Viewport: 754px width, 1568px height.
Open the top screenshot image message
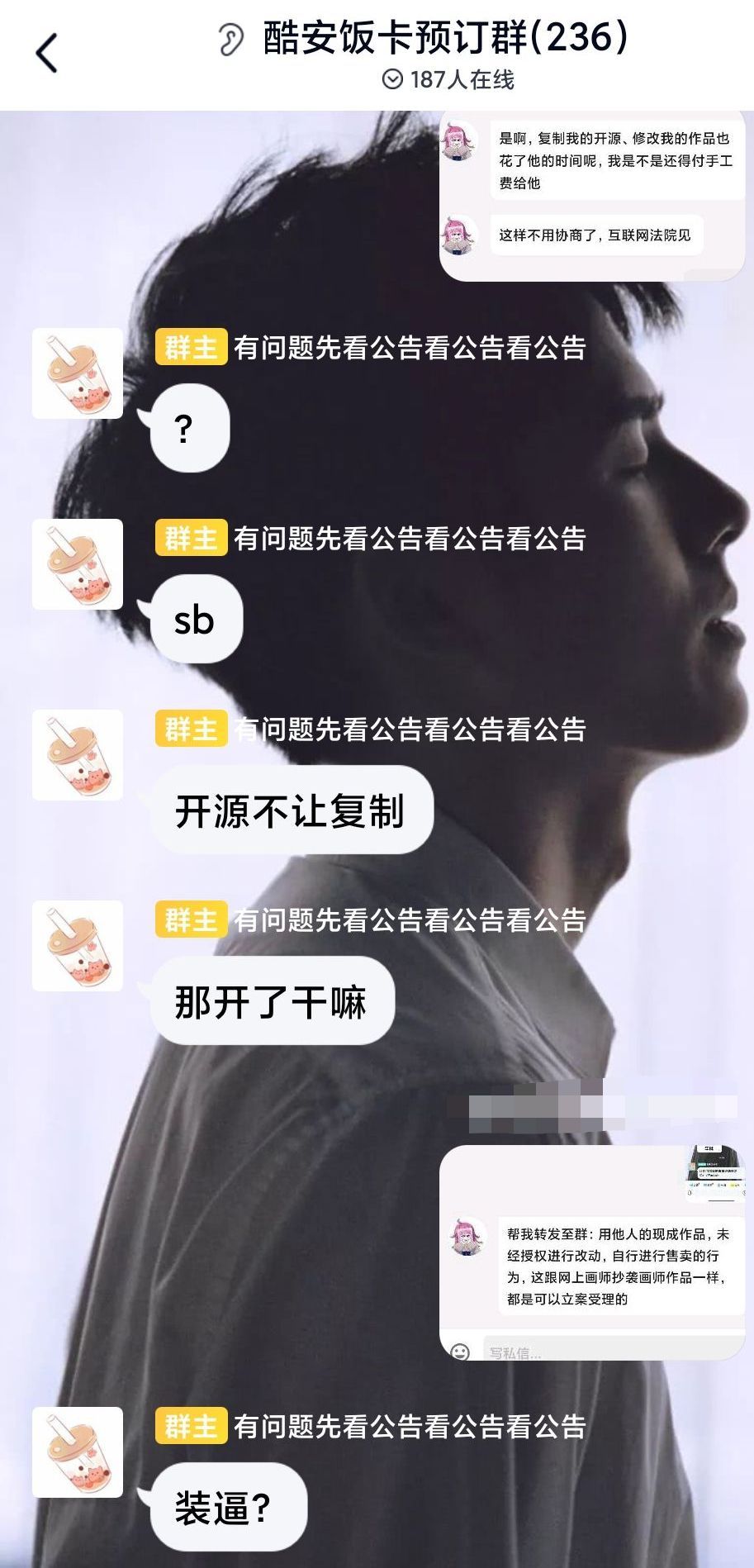tap(591, 195)
